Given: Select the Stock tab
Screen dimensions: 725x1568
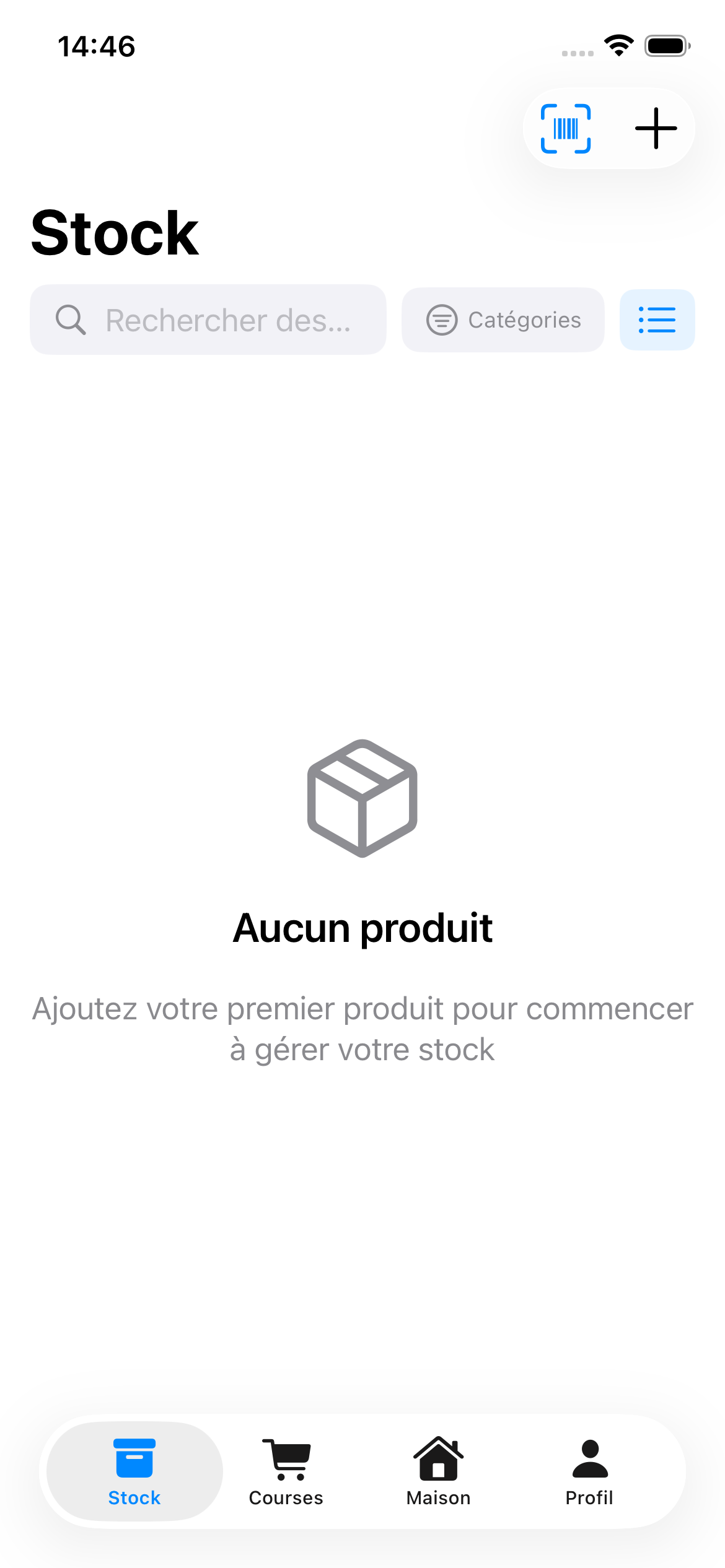Looking at the screenshot, I should pos(134,1471).
